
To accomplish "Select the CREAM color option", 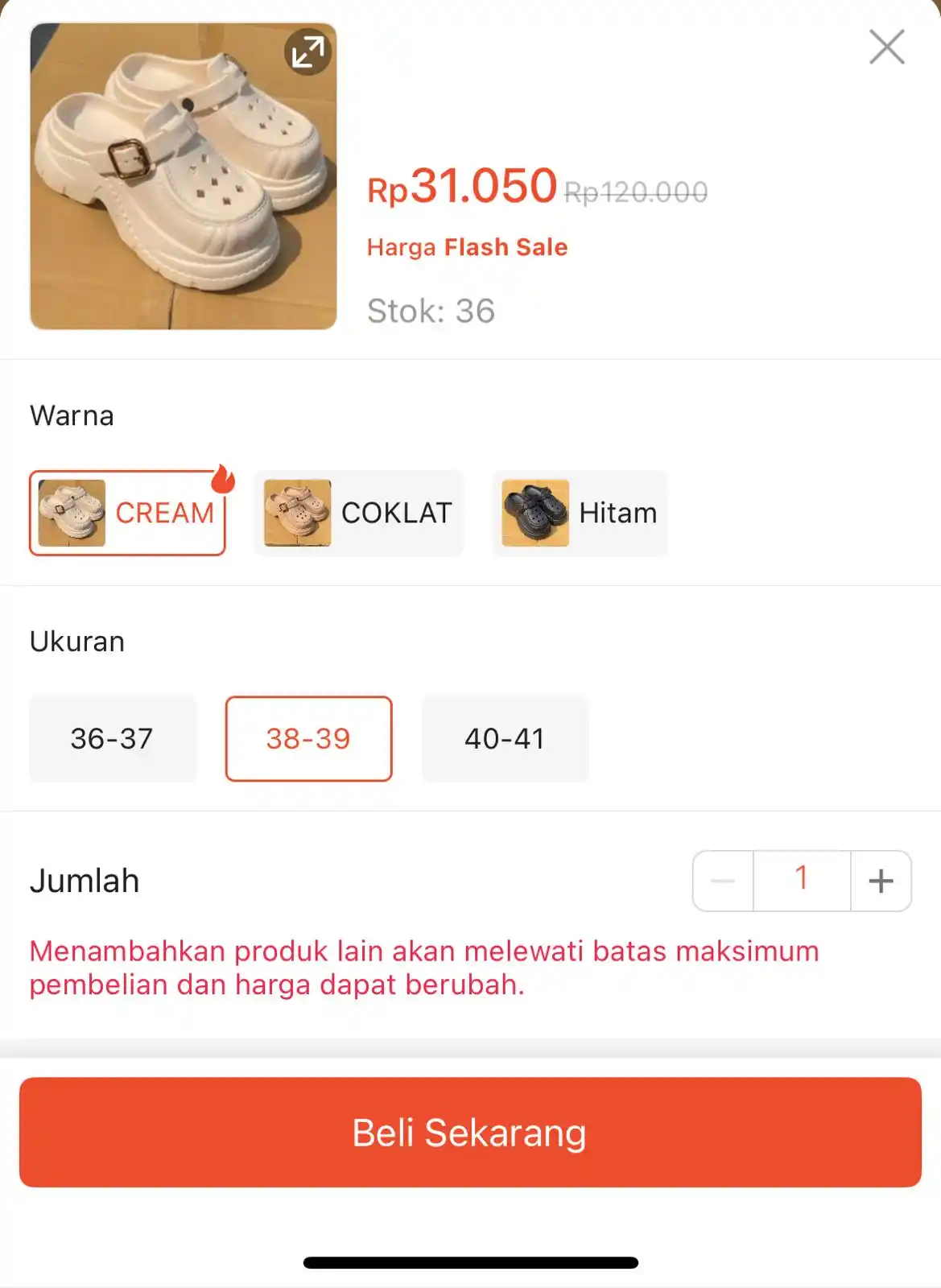I will [128, 514].
